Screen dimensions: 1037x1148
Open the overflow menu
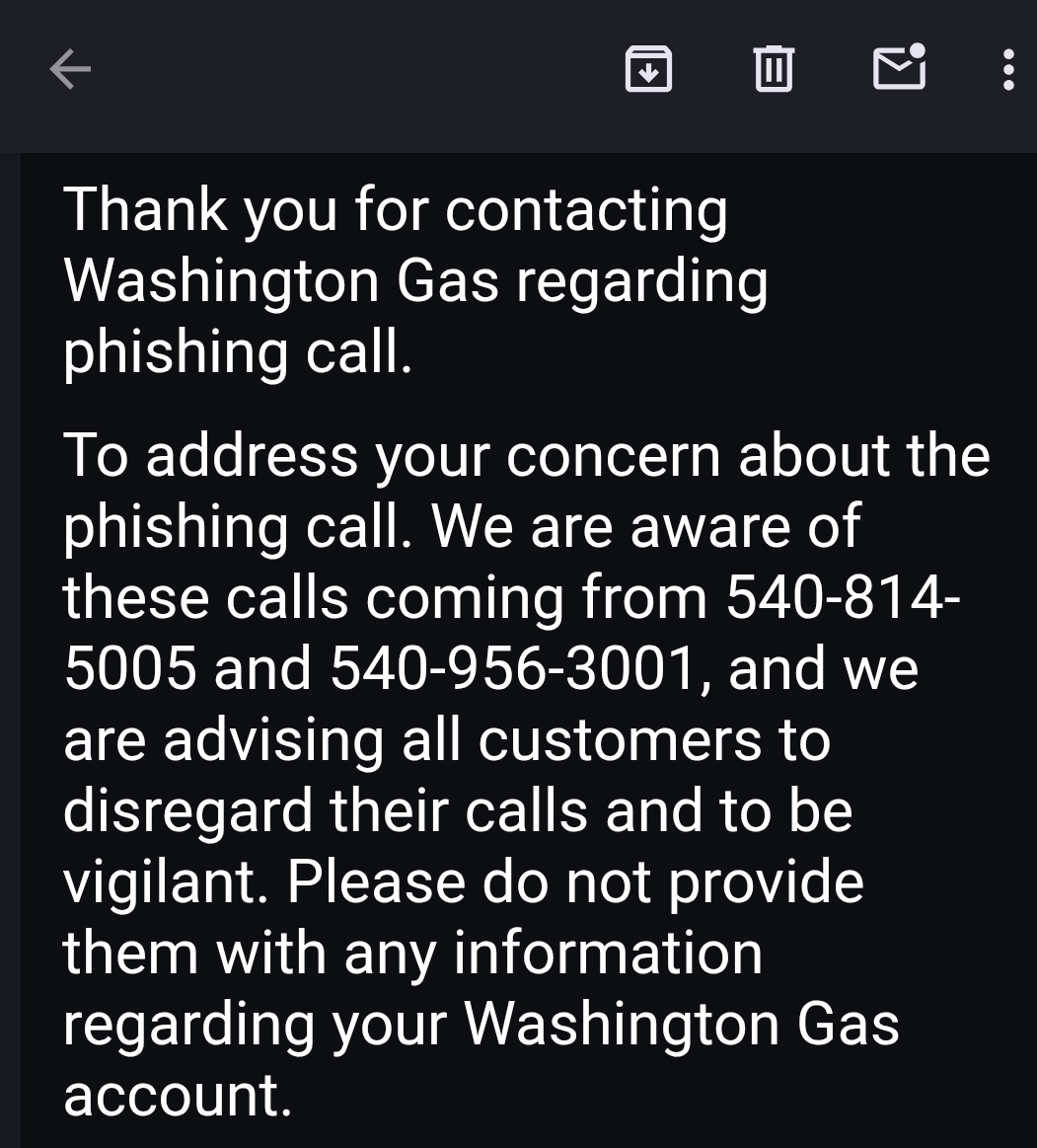[x=1007, y=69]
